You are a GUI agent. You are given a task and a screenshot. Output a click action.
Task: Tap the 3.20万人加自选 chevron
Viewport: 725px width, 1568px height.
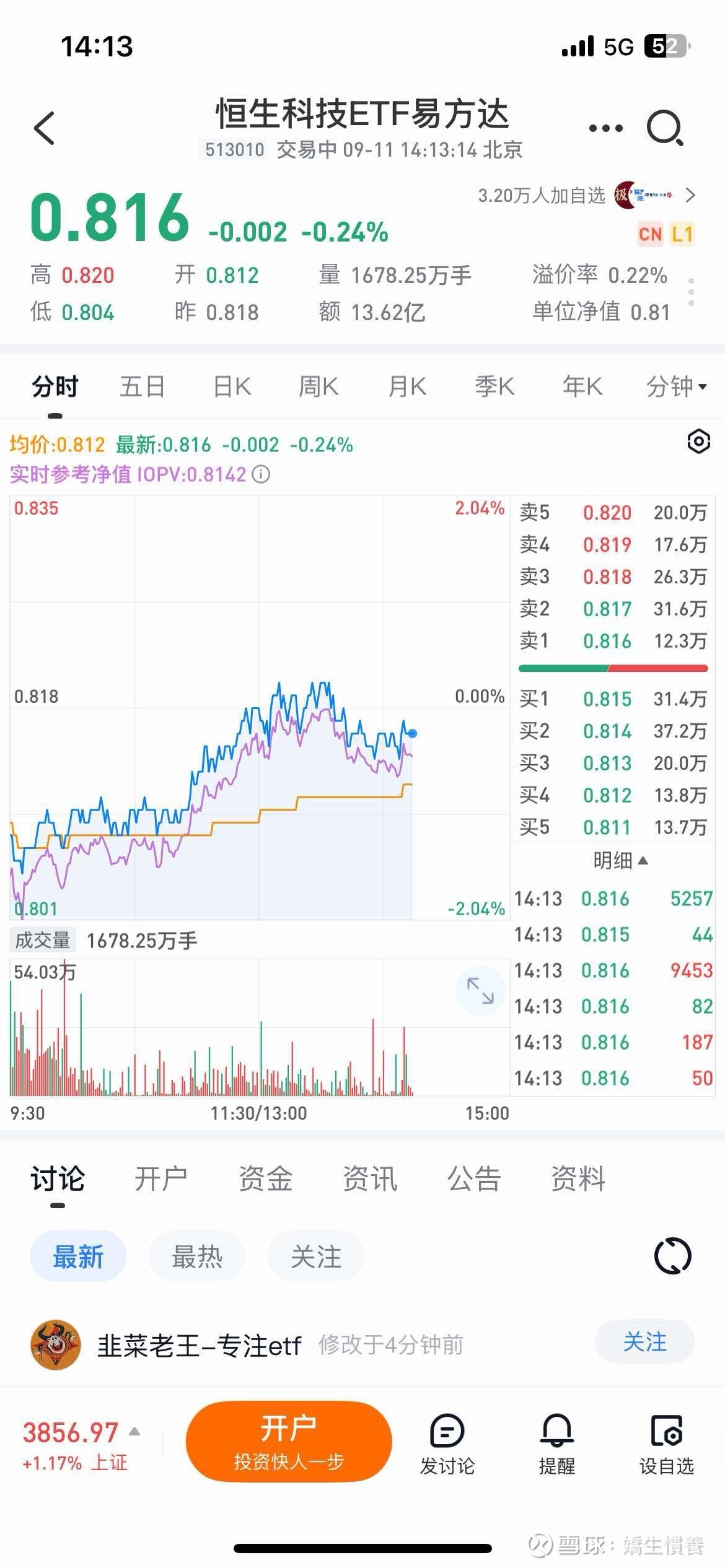tap(690, 196)
